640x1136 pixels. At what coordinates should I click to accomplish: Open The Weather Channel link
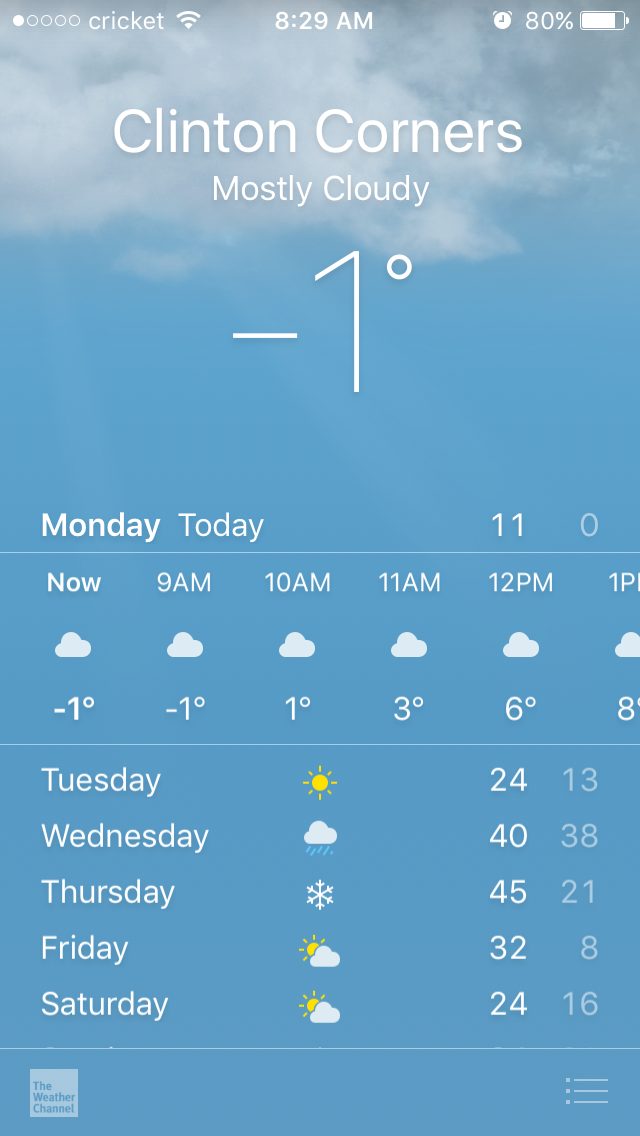54,1093
